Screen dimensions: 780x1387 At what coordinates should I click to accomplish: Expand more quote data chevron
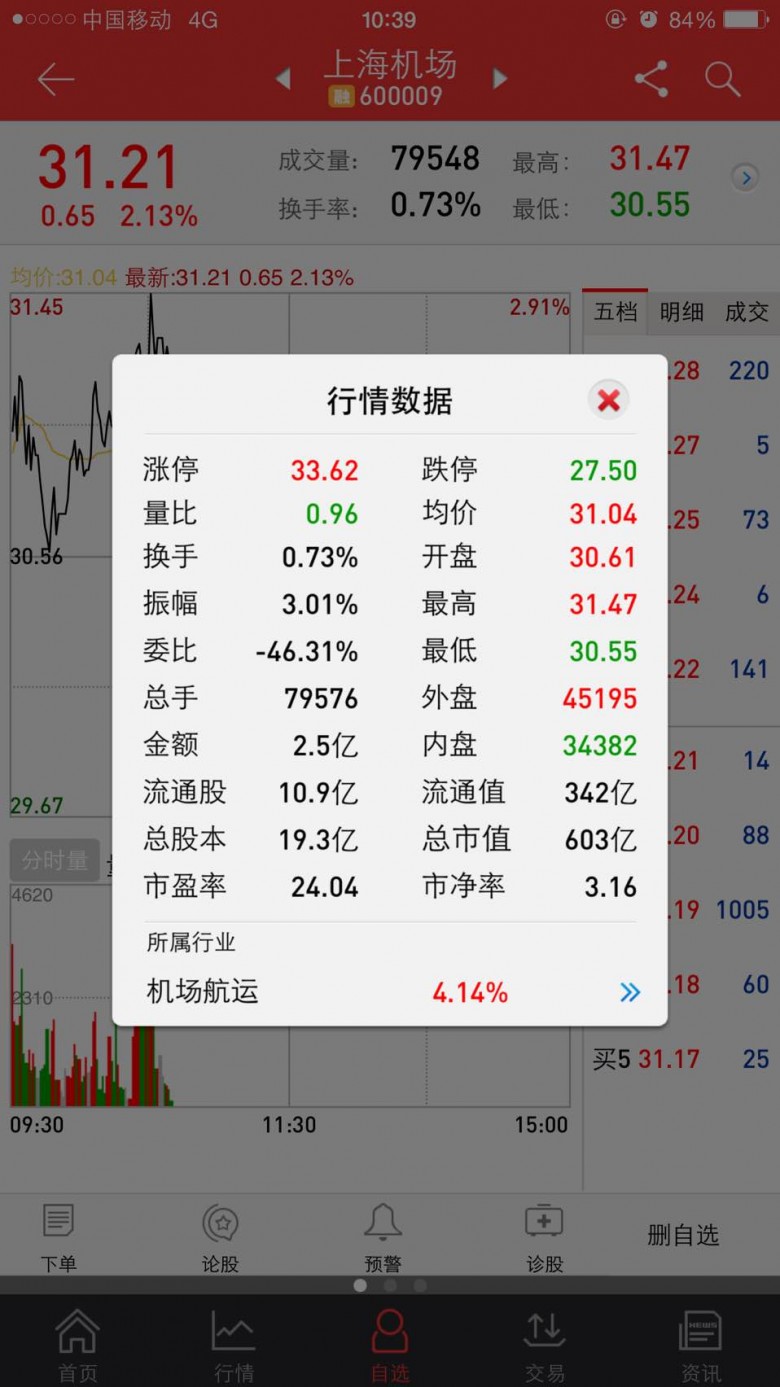pyautogui.click(x=745, y=178)
